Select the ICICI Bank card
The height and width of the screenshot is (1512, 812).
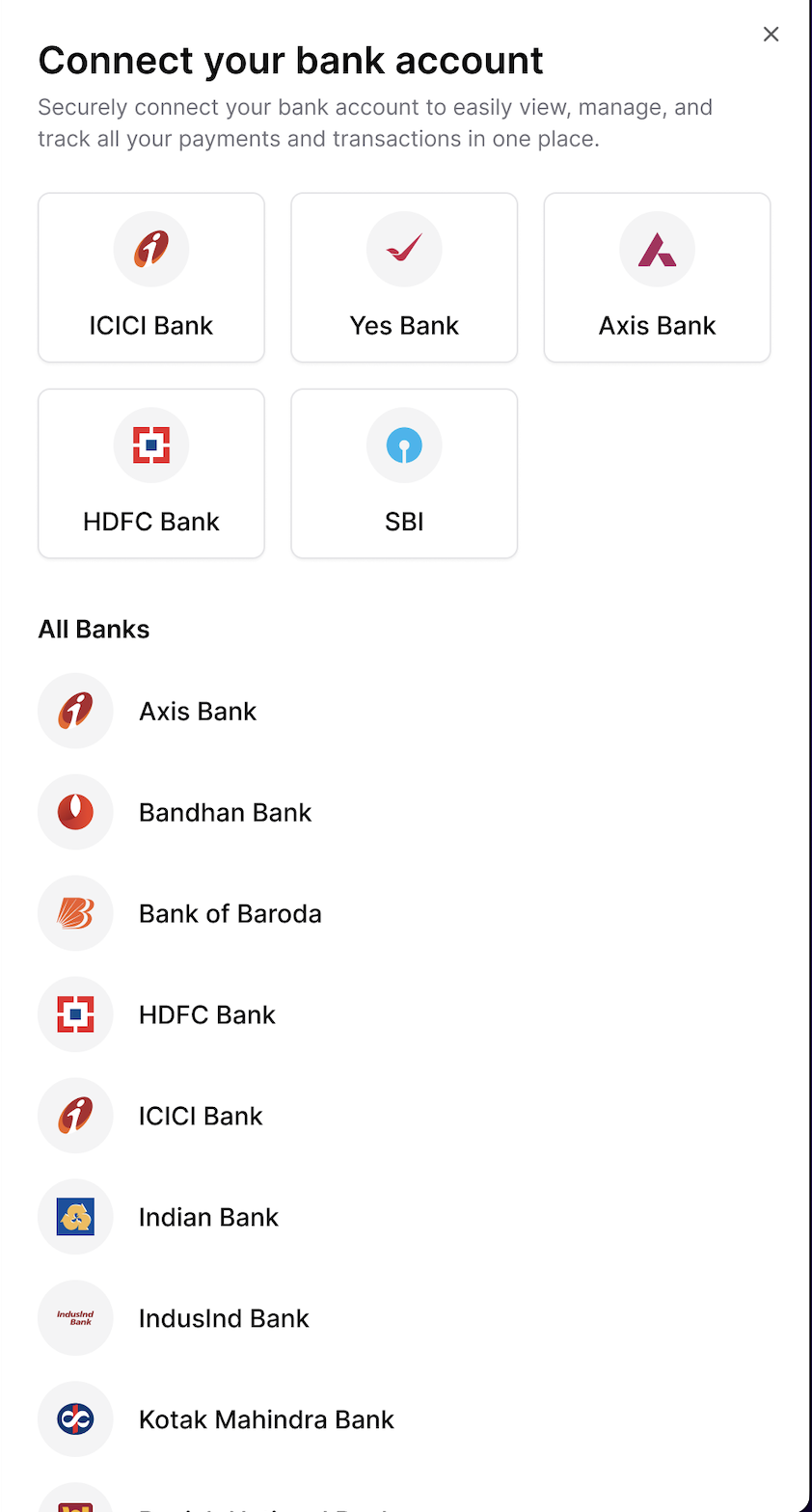pos(151,278)
